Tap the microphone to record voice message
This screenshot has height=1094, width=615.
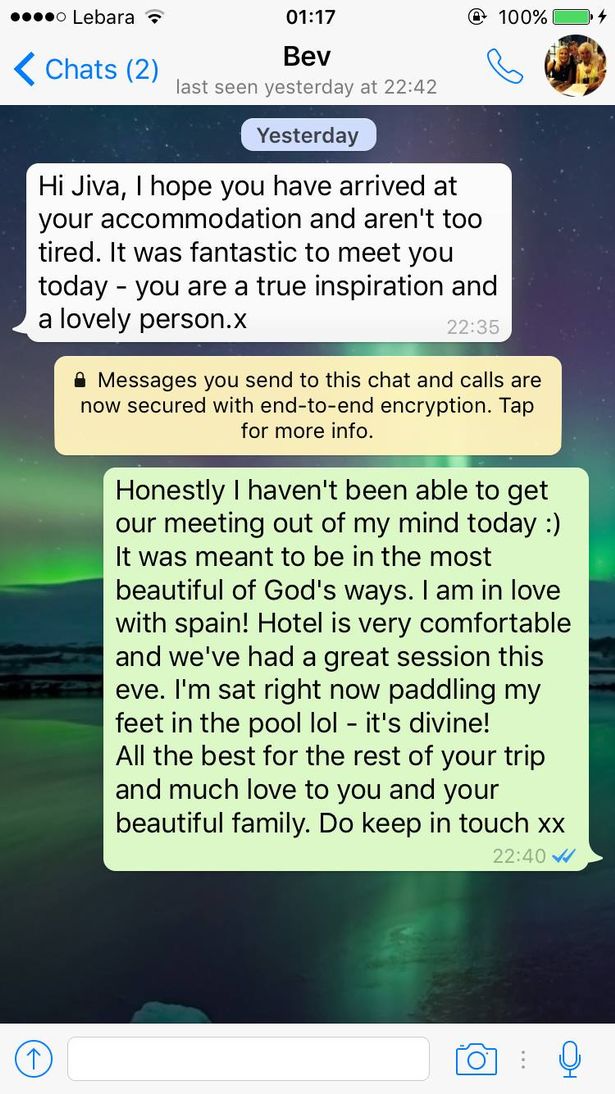tap(570, 1059)
